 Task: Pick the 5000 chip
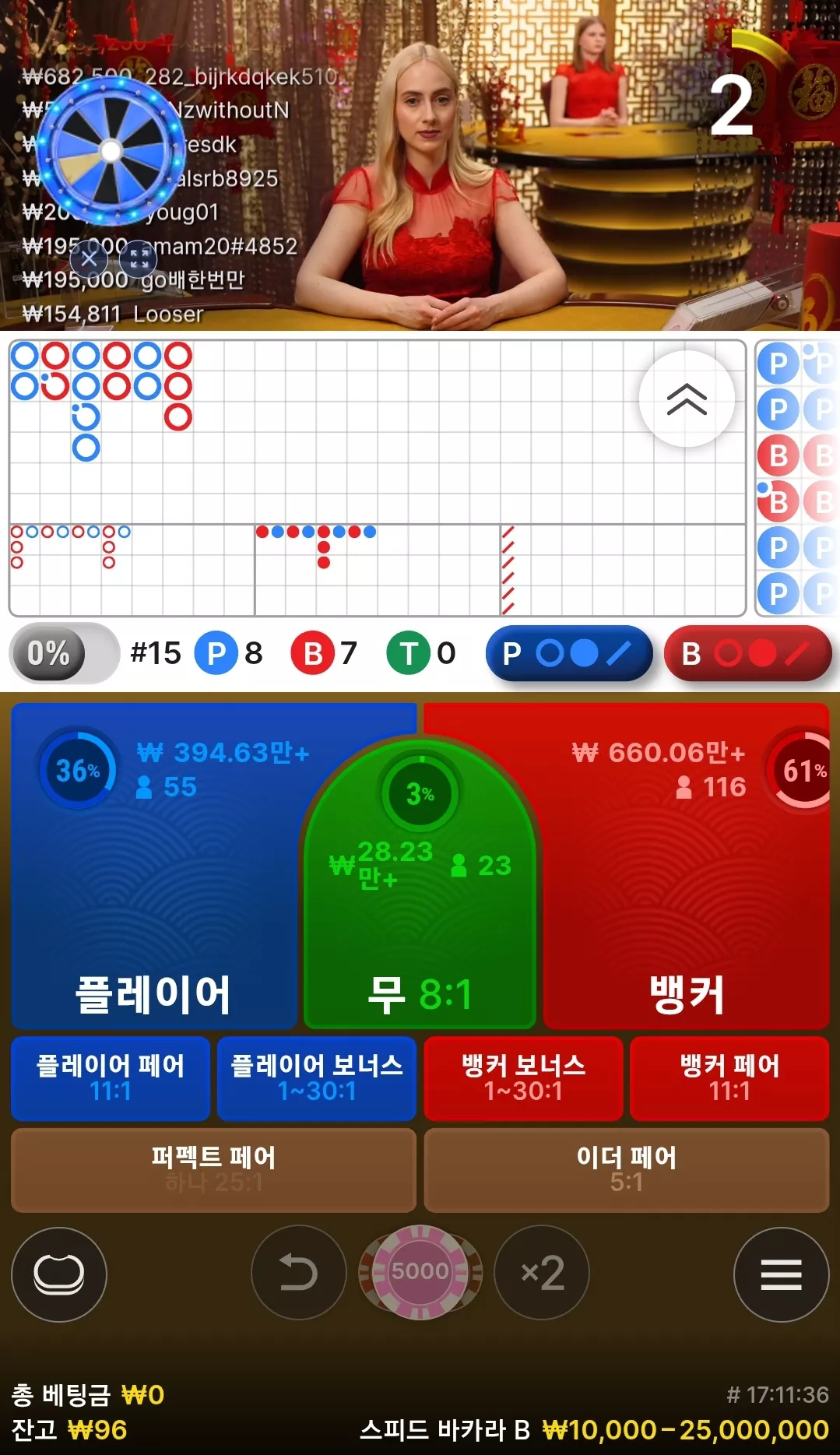[x=420, y=1272]
